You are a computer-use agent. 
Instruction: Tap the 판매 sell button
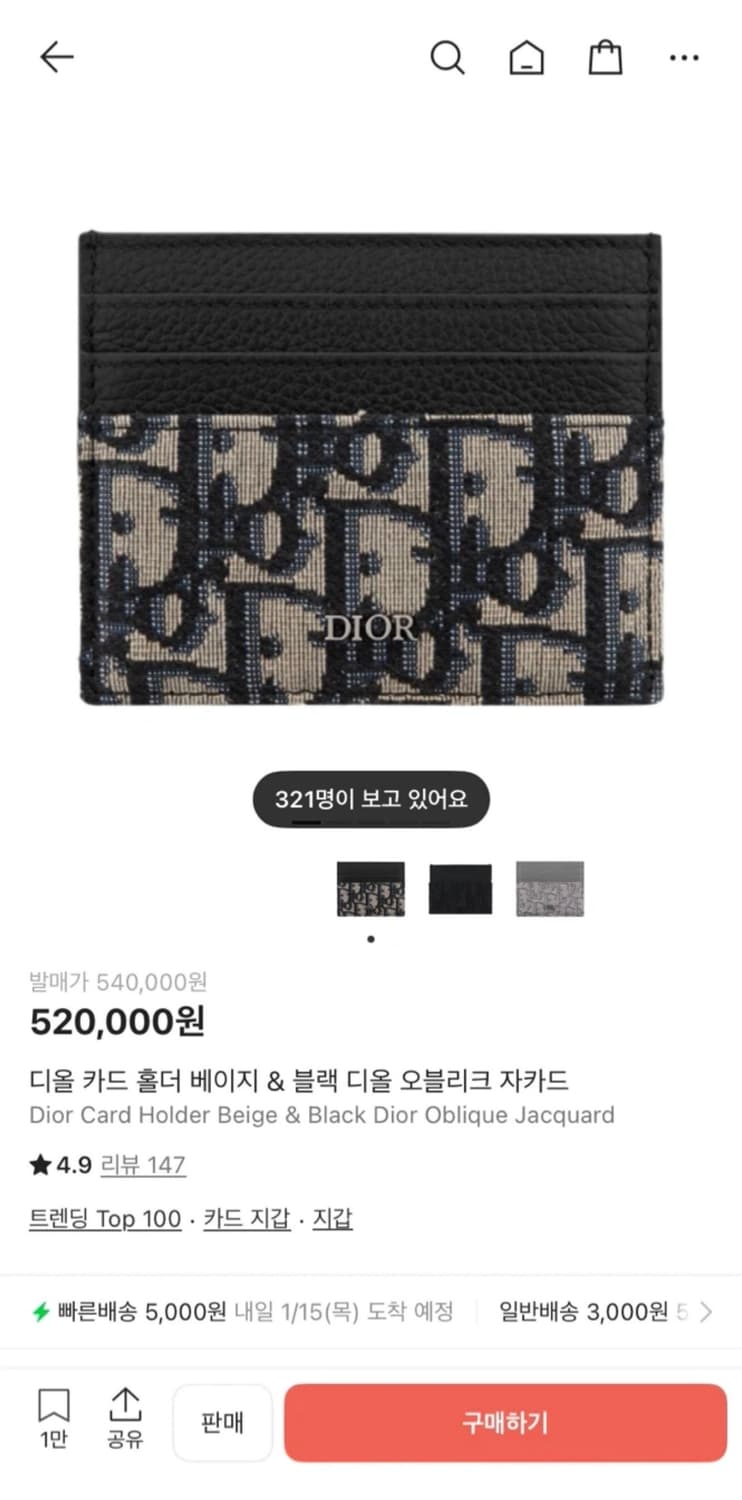click(x=222, y=1422)
